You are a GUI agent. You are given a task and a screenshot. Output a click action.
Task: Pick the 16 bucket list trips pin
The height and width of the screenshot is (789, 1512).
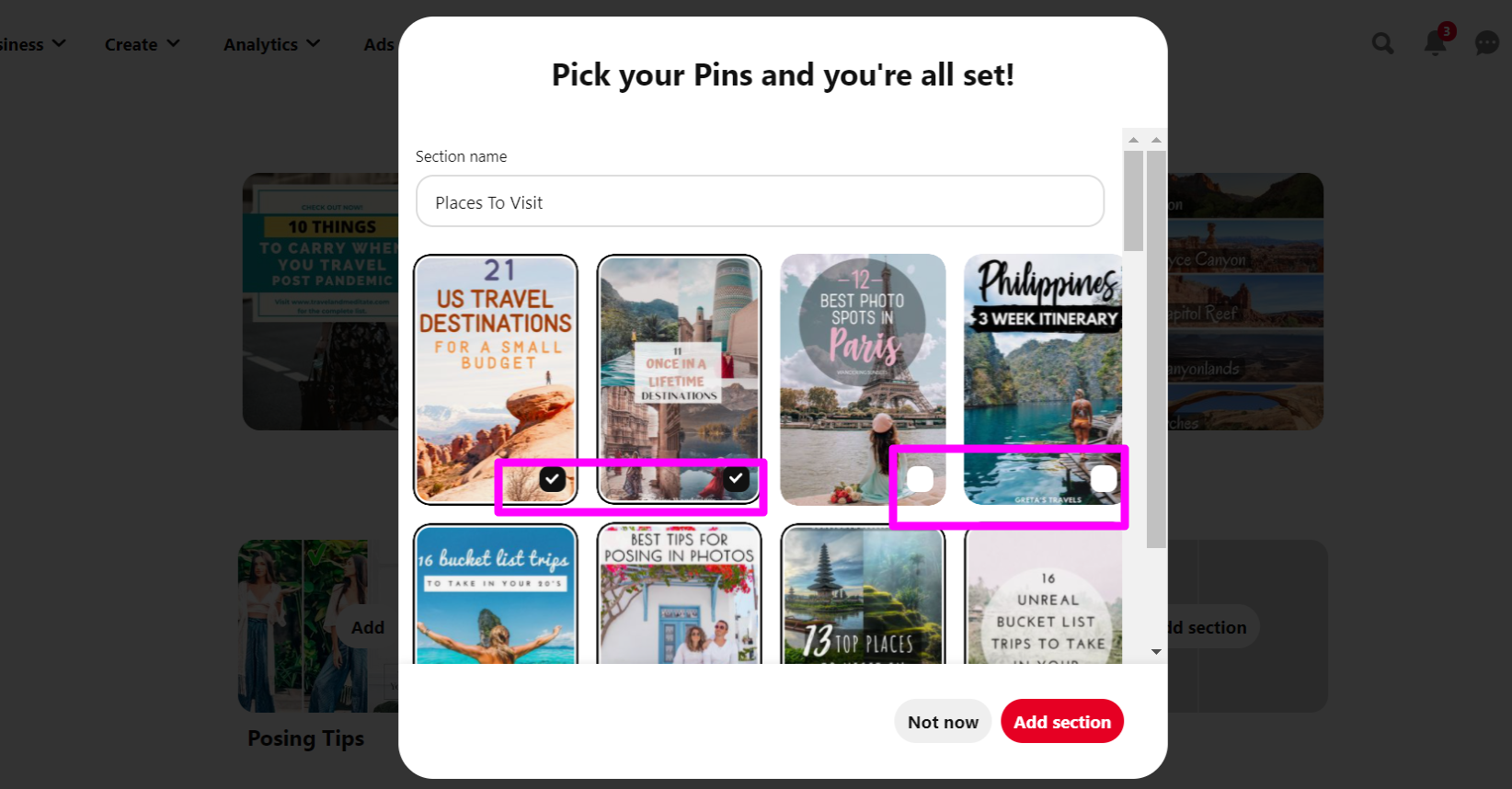tap(496, 596)
